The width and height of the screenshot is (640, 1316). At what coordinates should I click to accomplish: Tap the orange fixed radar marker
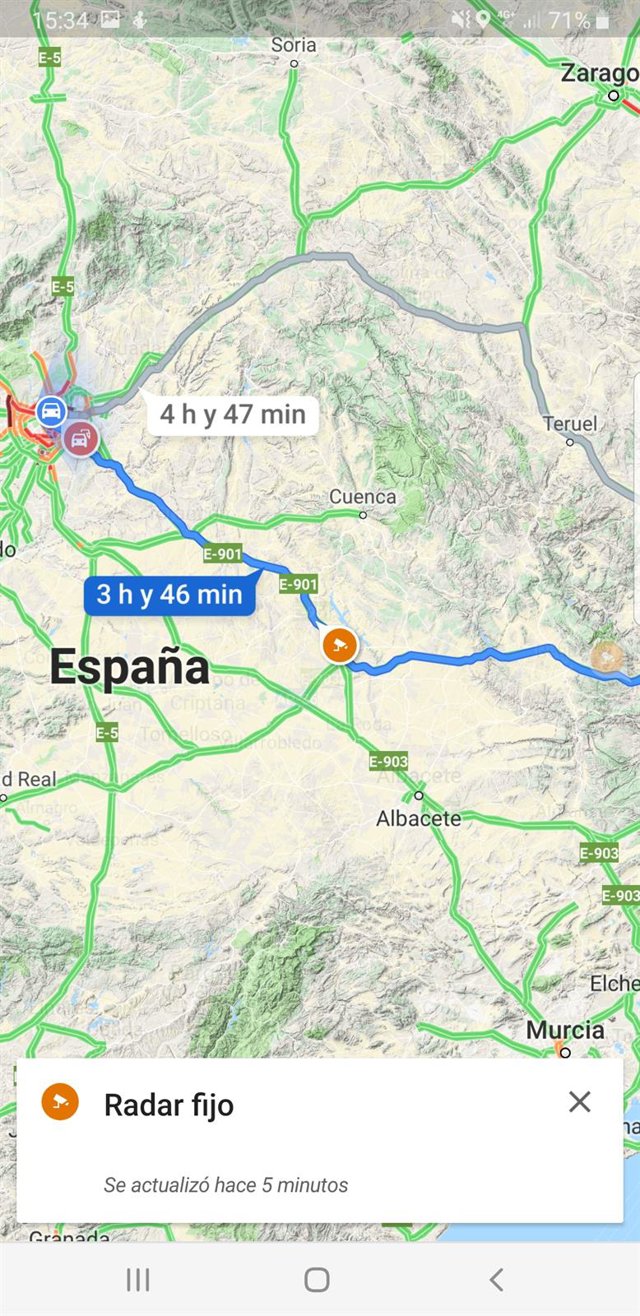[x=340, y=645]
